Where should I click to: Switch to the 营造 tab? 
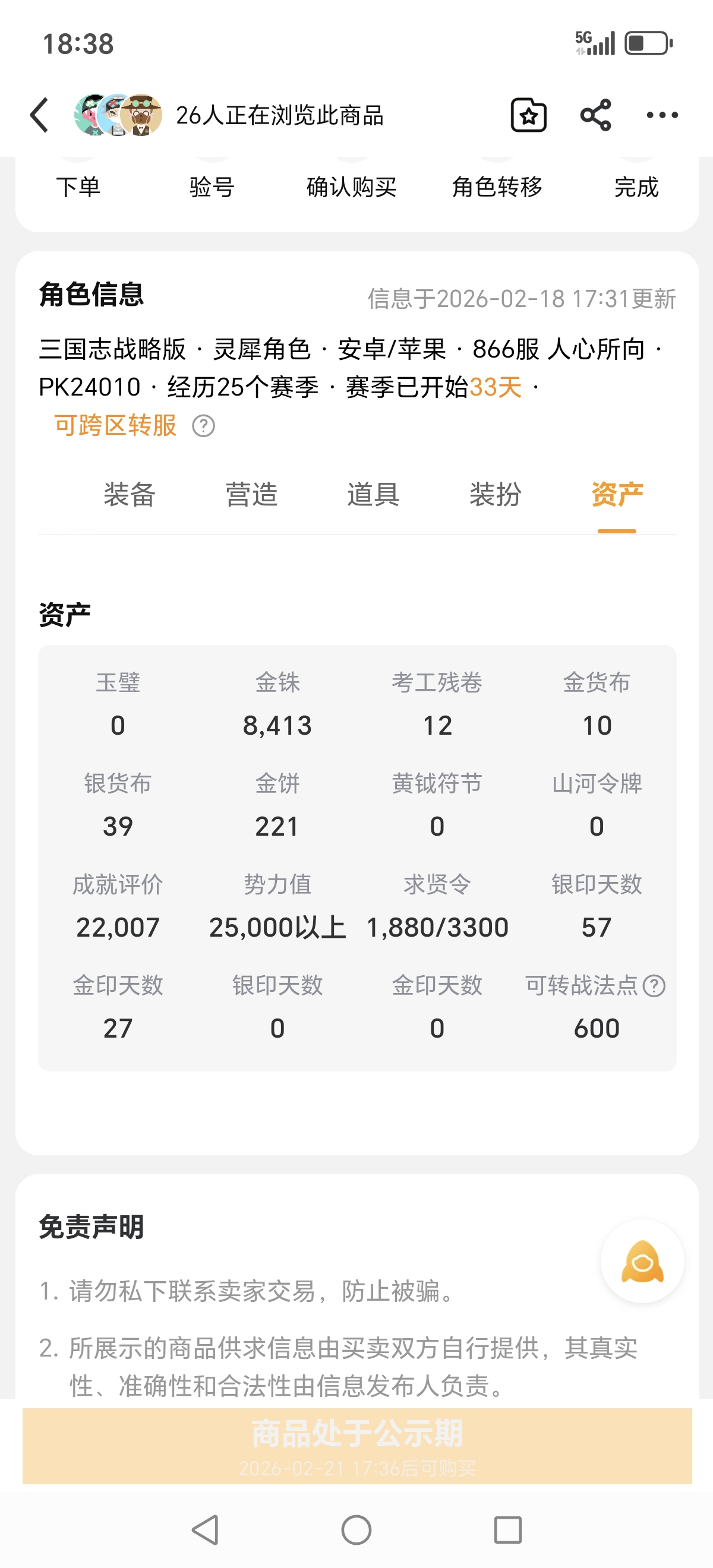[x=251, y=494]
